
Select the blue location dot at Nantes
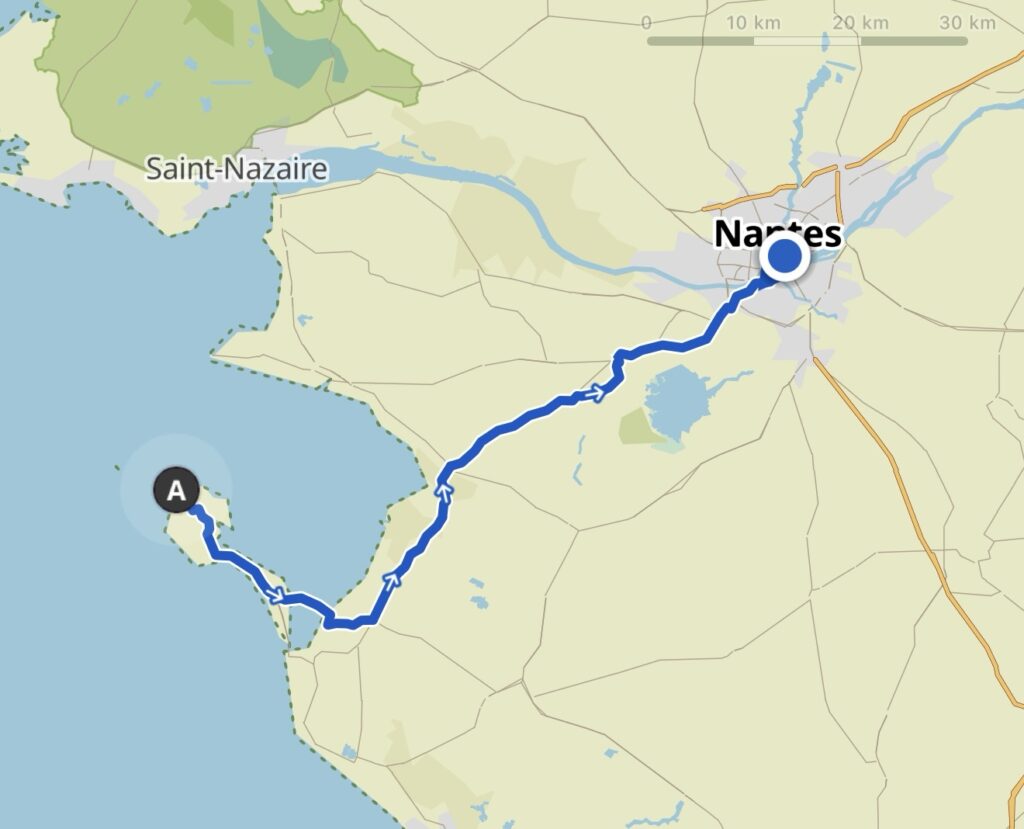pos(785,257)
